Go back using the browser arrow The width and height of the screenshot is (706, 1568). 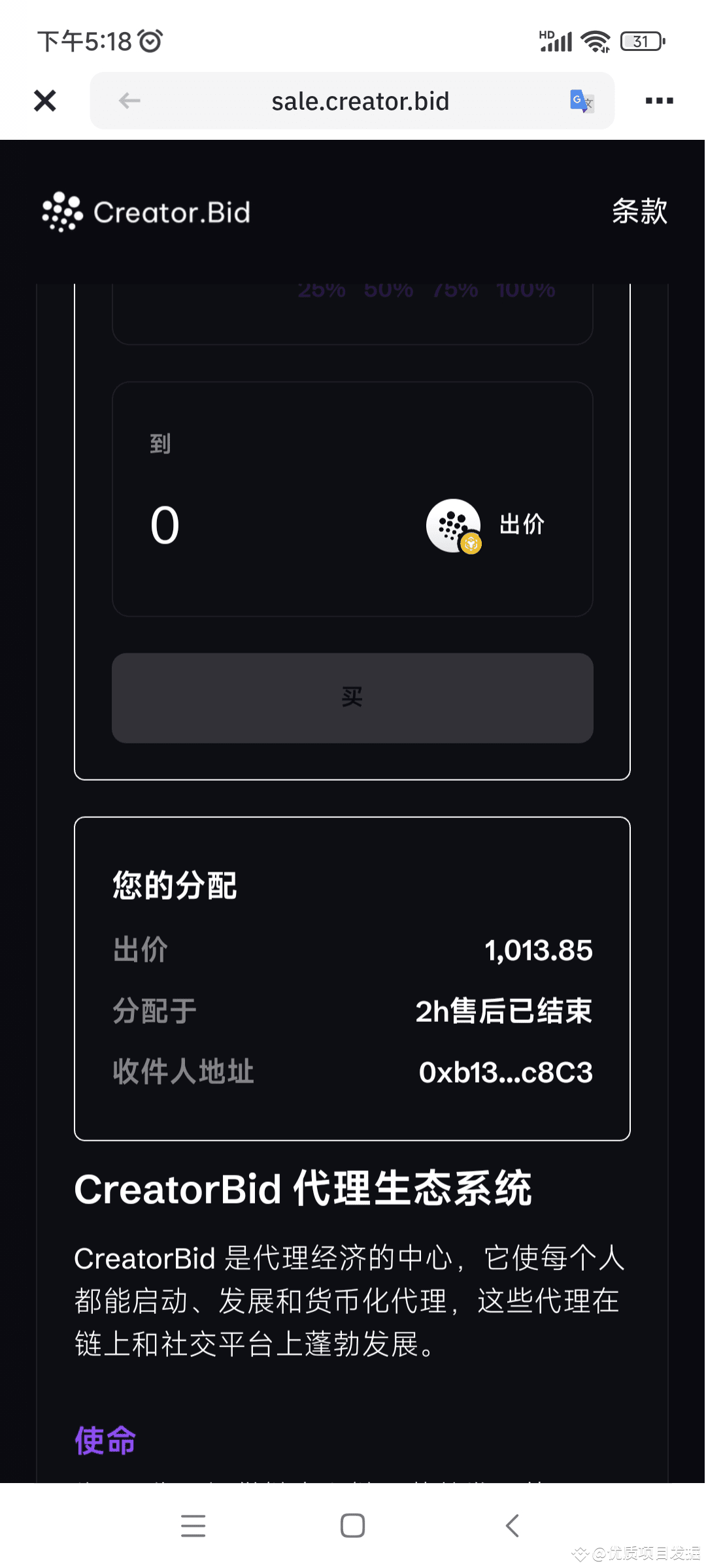[x=129, y=101]
